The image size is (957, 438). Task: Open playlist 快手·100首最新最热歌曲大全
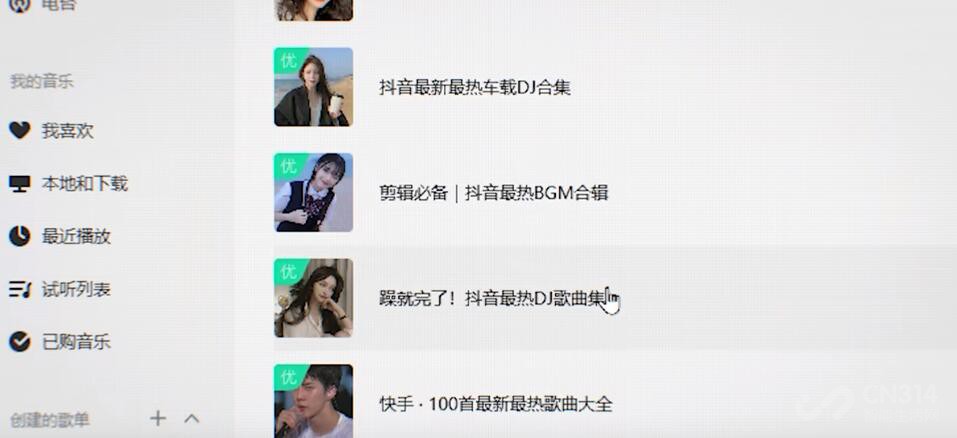tap(495, 404)
